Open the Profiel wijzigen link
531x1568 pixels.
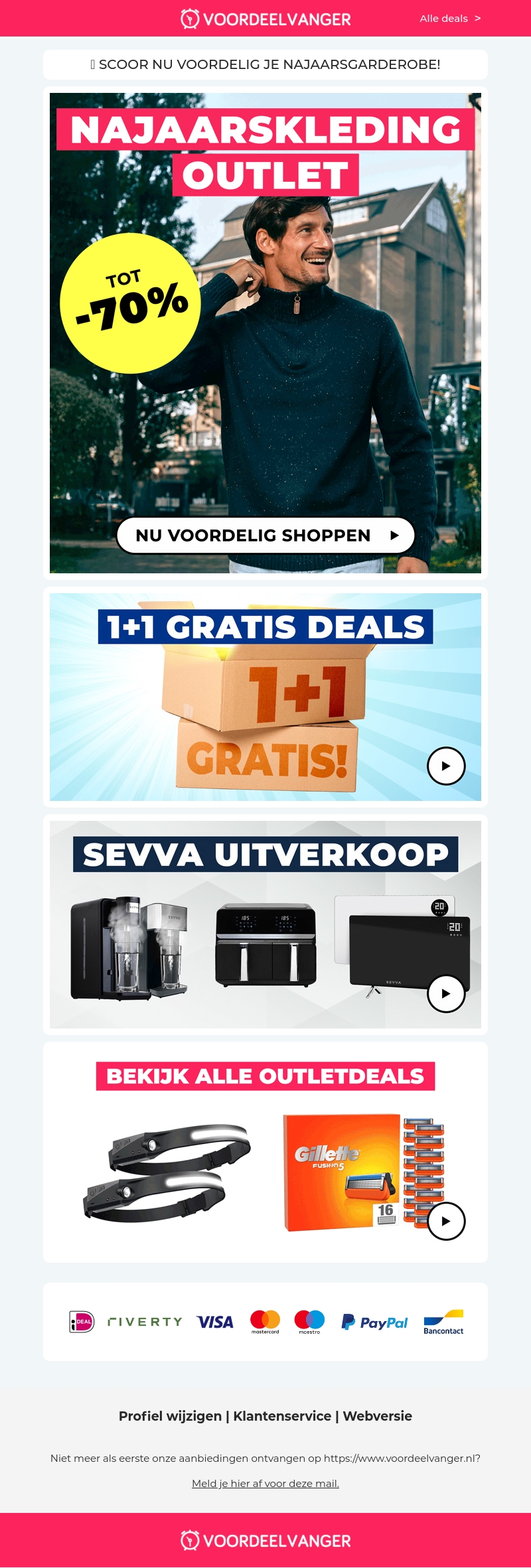[x=170, y=1416]
